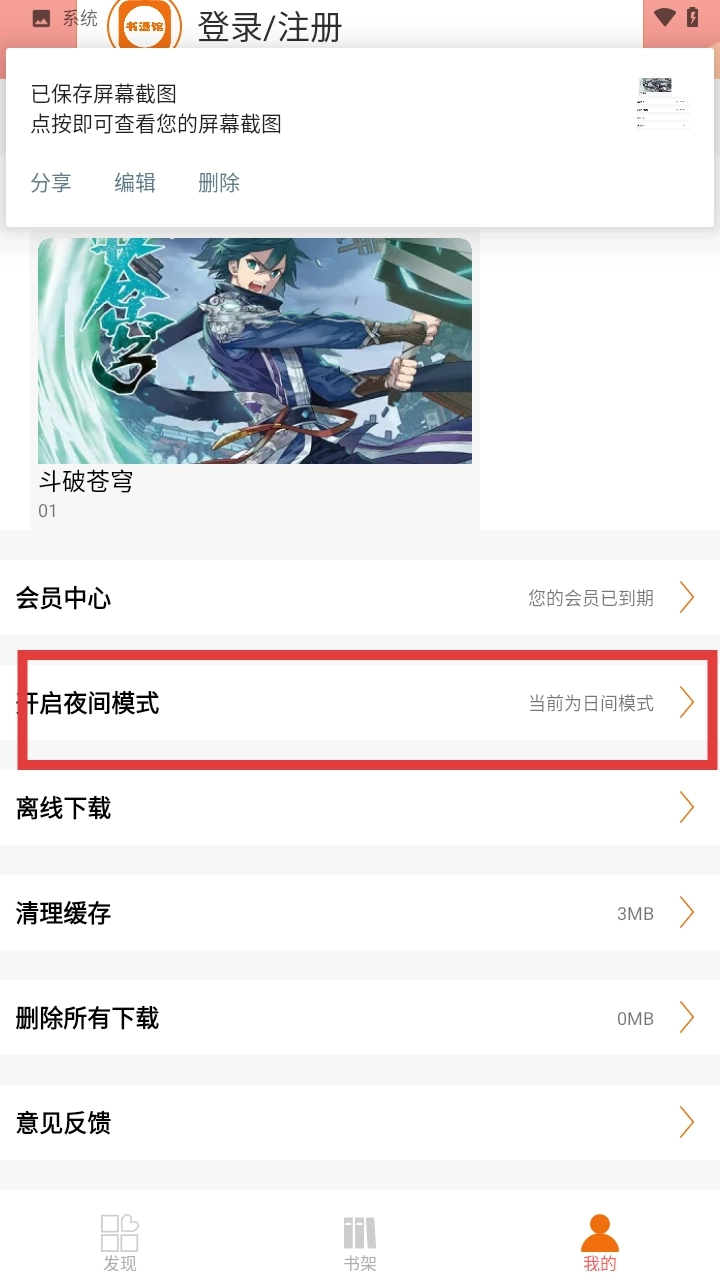Delete the saved screenshot via 删除

pyautogui.click(x=219, y=183)
